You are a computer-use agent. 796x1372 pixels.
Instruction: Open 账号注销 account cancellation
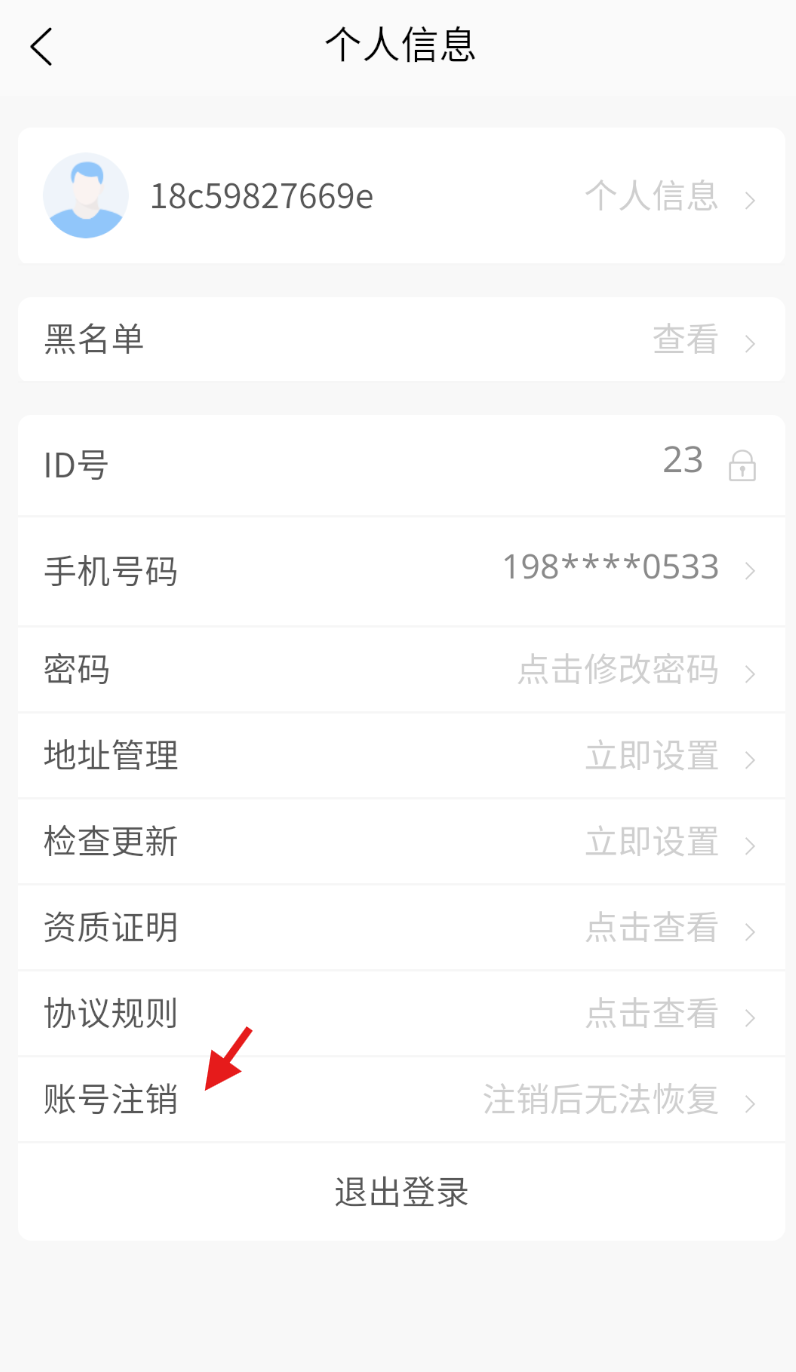click(x=400, y=1099)
